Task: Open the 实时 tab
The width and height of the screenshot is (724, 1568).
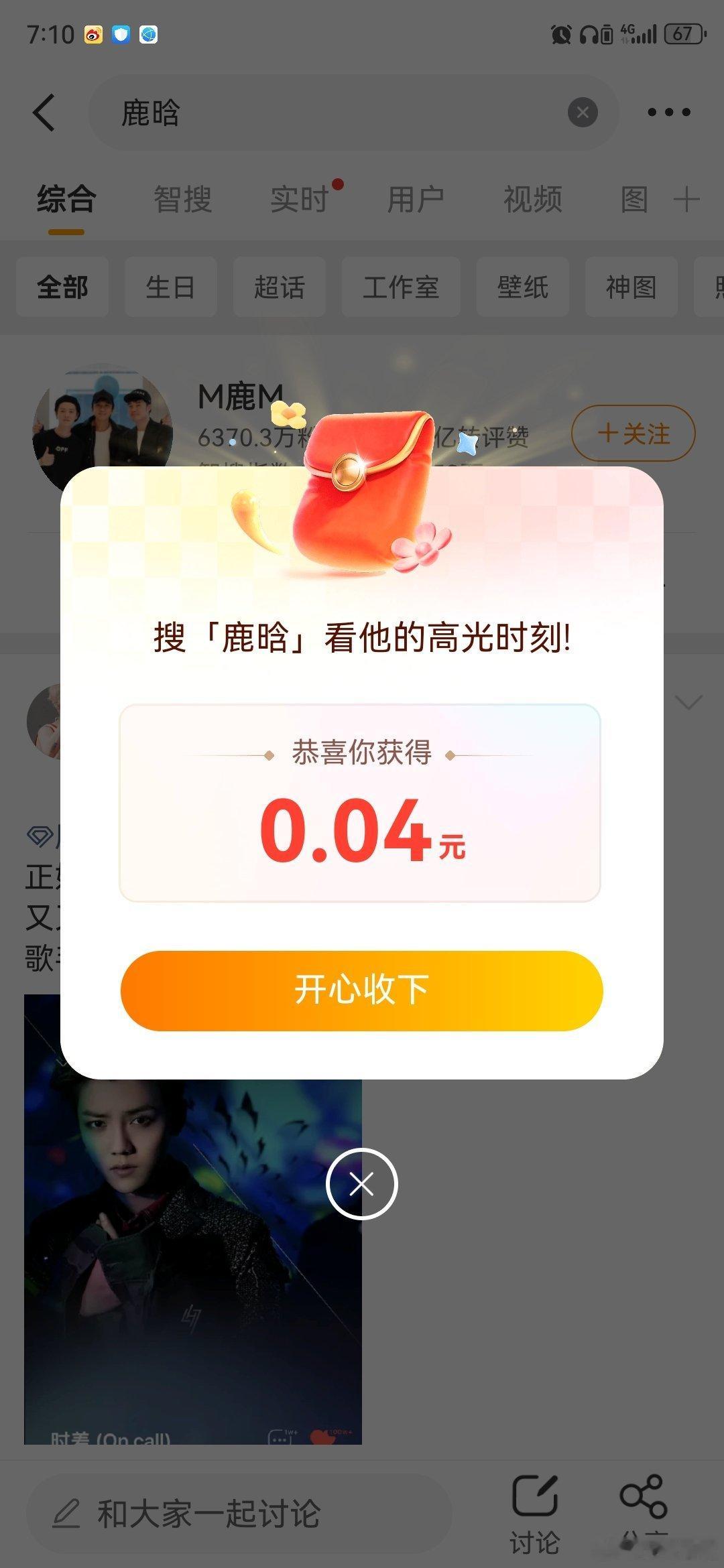Action: point(297,199)
